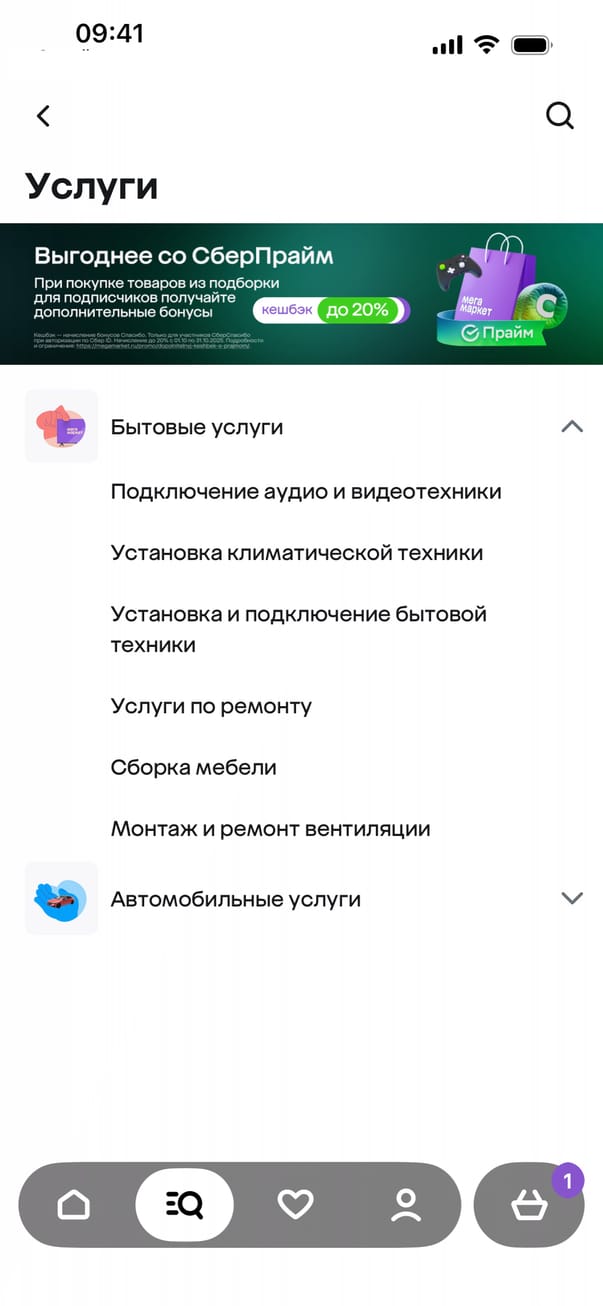
Task: Open the shopping basket
Action: point(529,1207)
